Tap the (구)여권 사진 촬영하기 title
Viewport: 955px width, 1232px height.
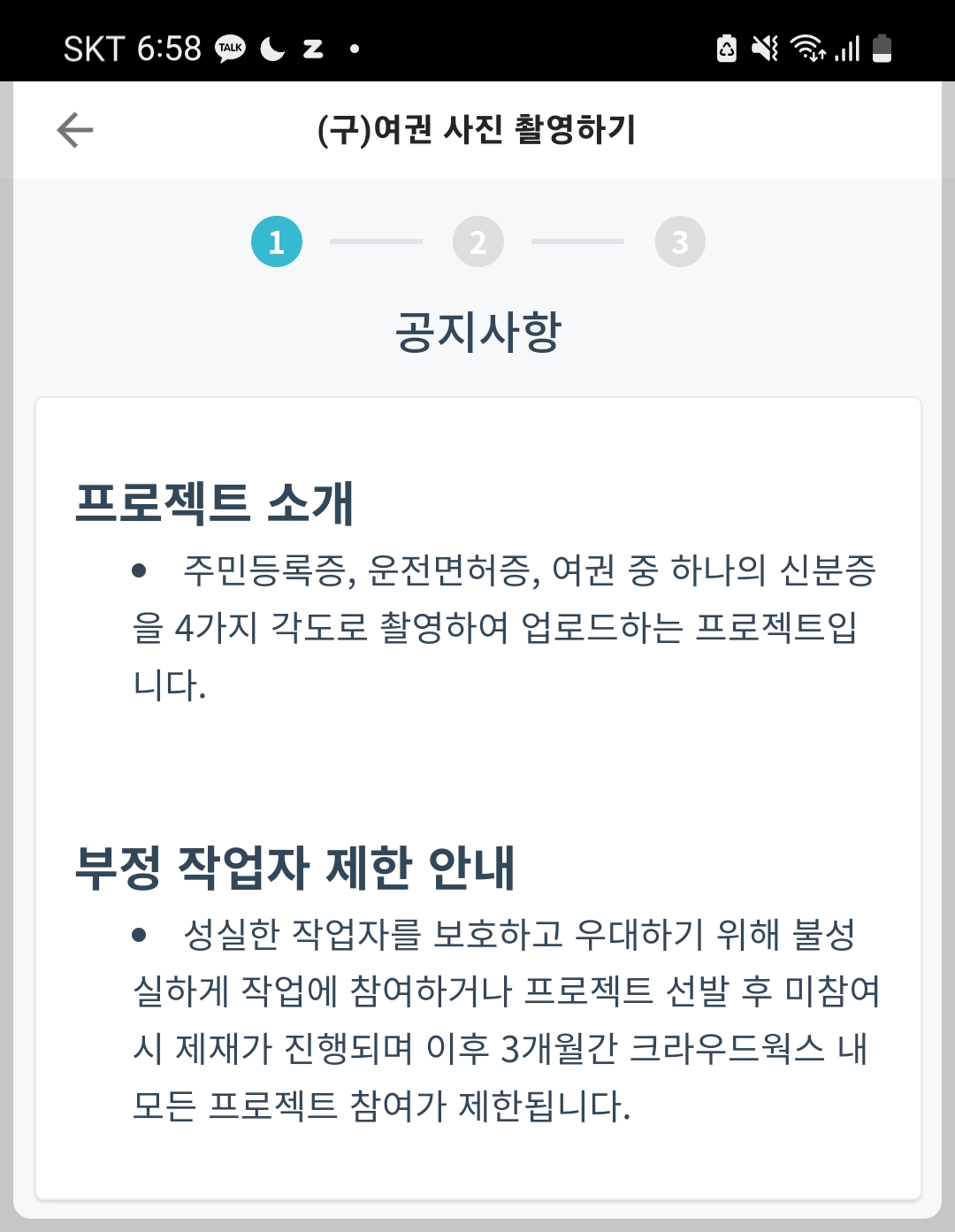477,128
